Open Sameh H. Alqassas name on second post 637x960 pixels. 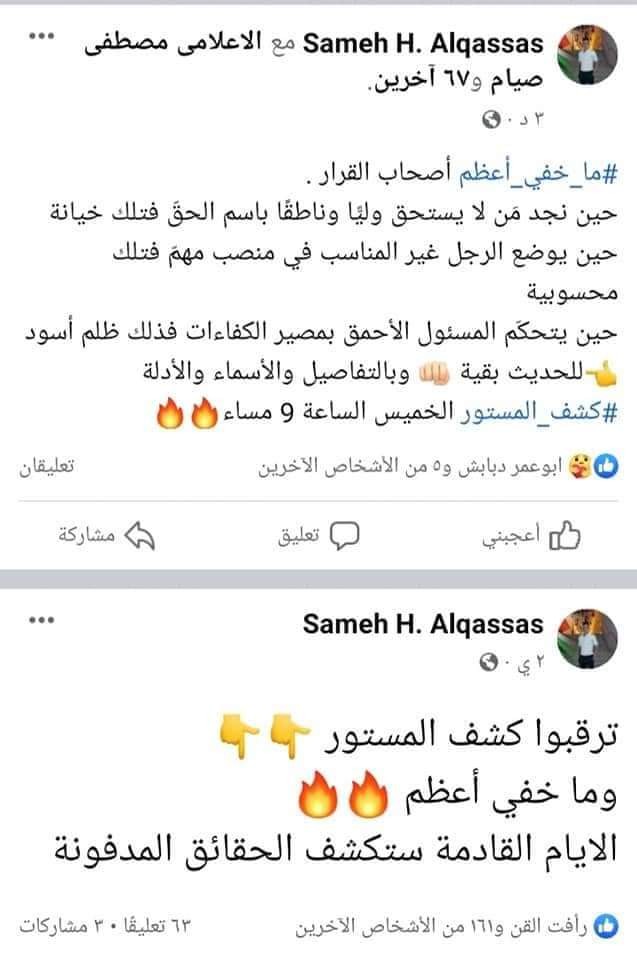[x=423, y=625]
